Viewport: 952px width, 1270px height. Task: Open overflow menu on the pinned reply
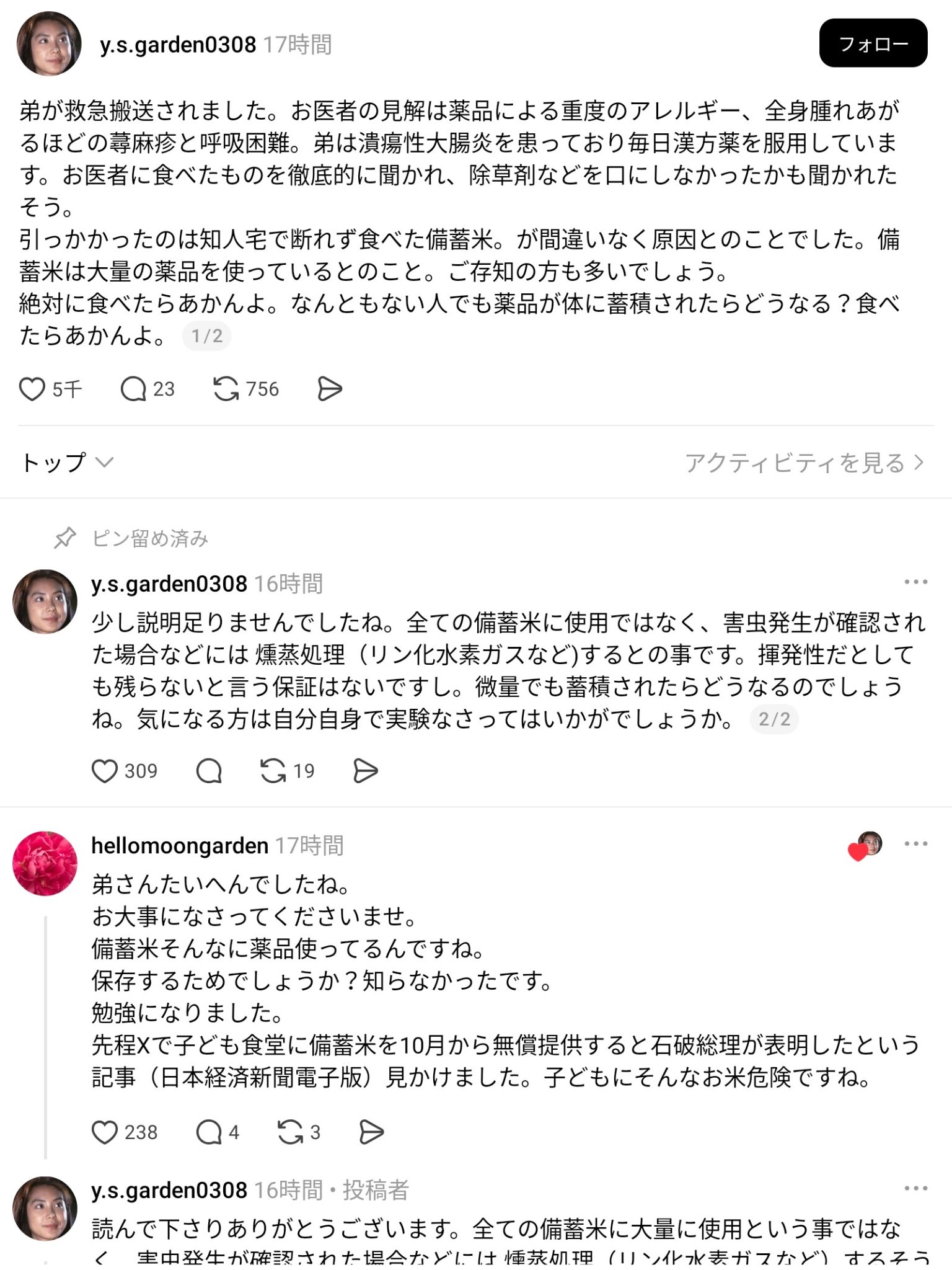915,582
